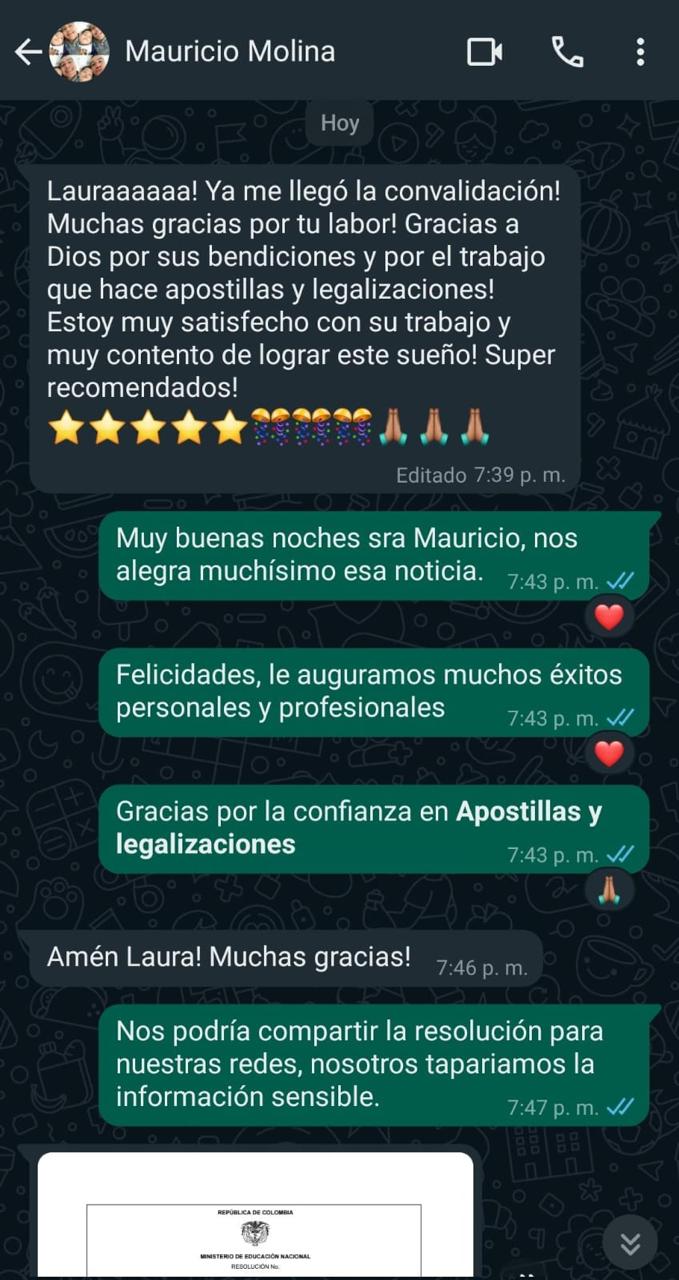Image resolution: width=679 pixels, height=1280 pixels.
Task: Open the shared resolution document image
Action: [255, 1220]
